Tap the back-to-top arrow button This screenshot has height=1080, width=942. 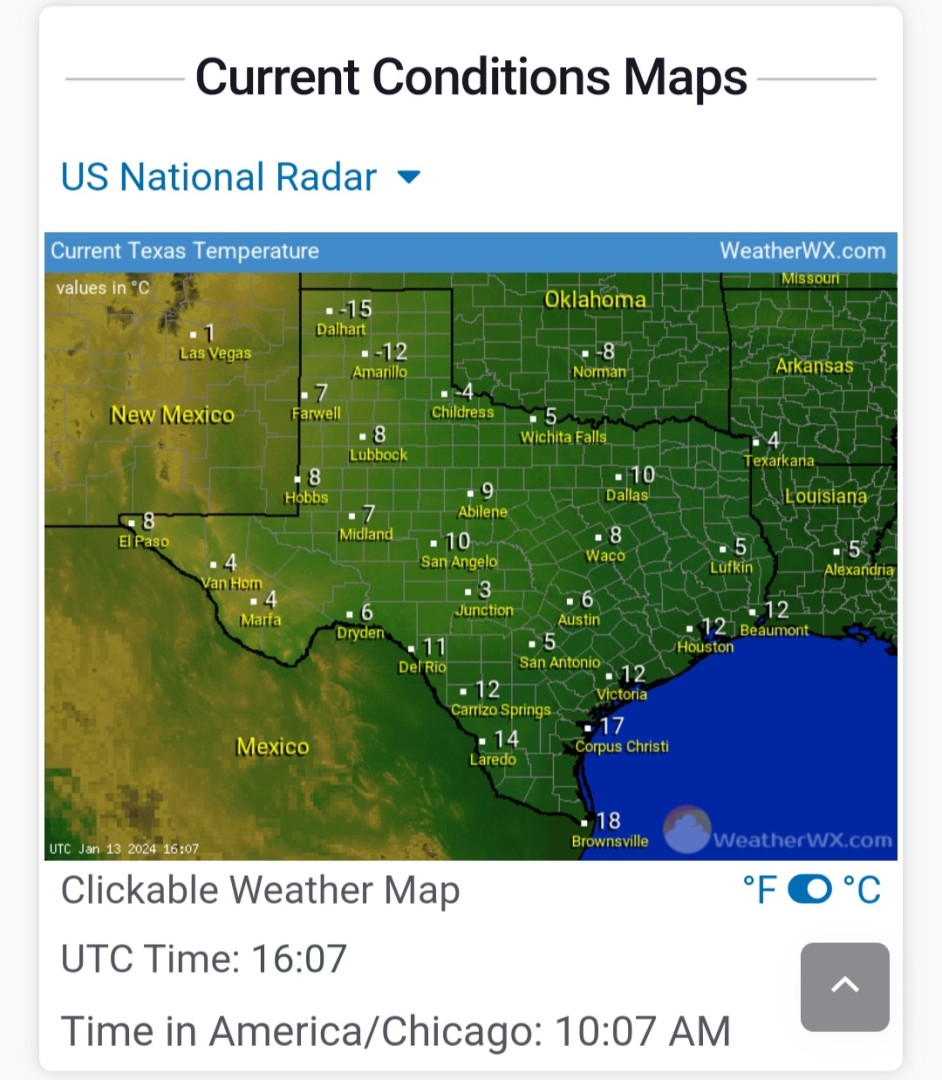tap(845, 986)
